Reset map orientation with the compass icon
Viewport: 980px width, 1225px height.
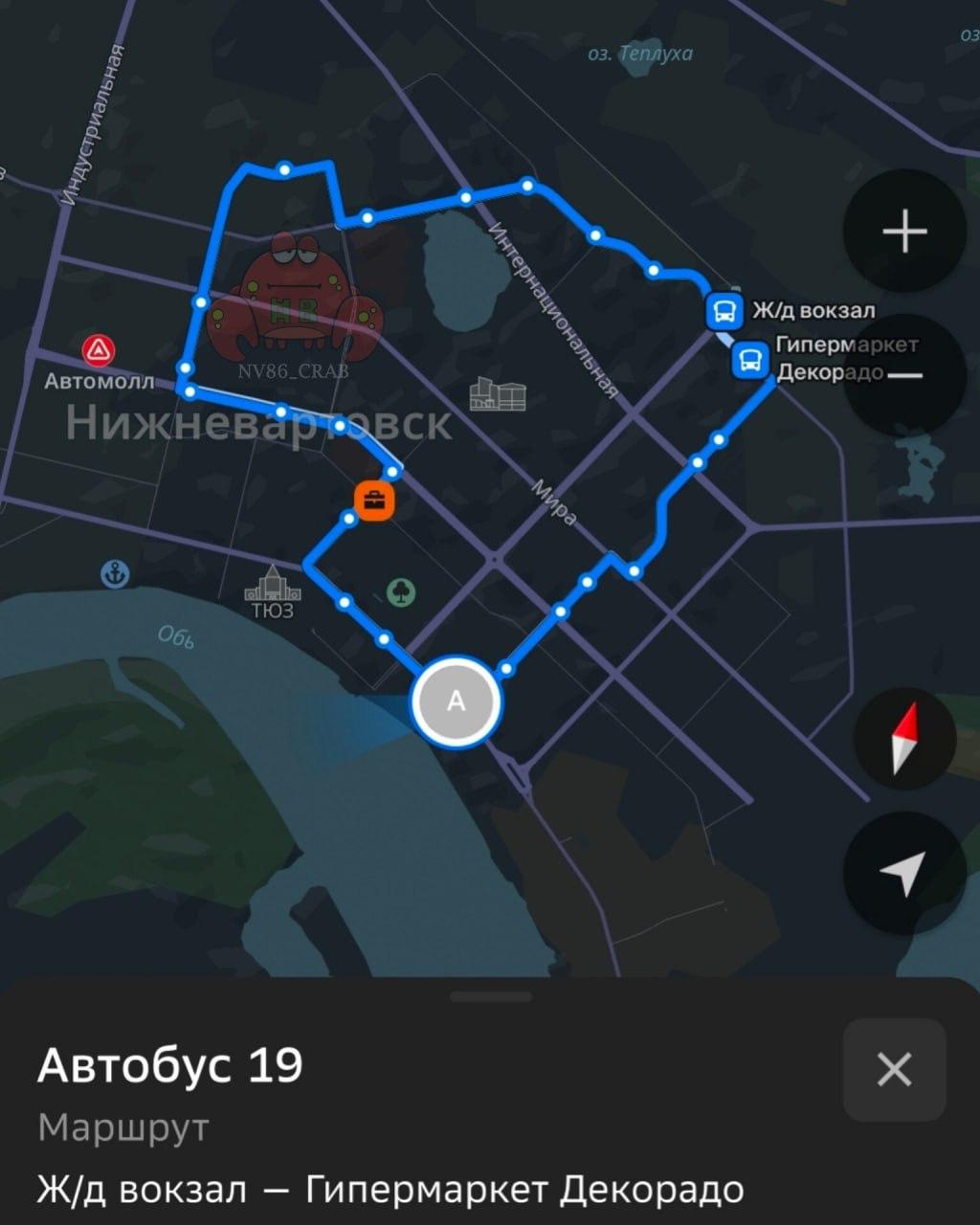903,737
